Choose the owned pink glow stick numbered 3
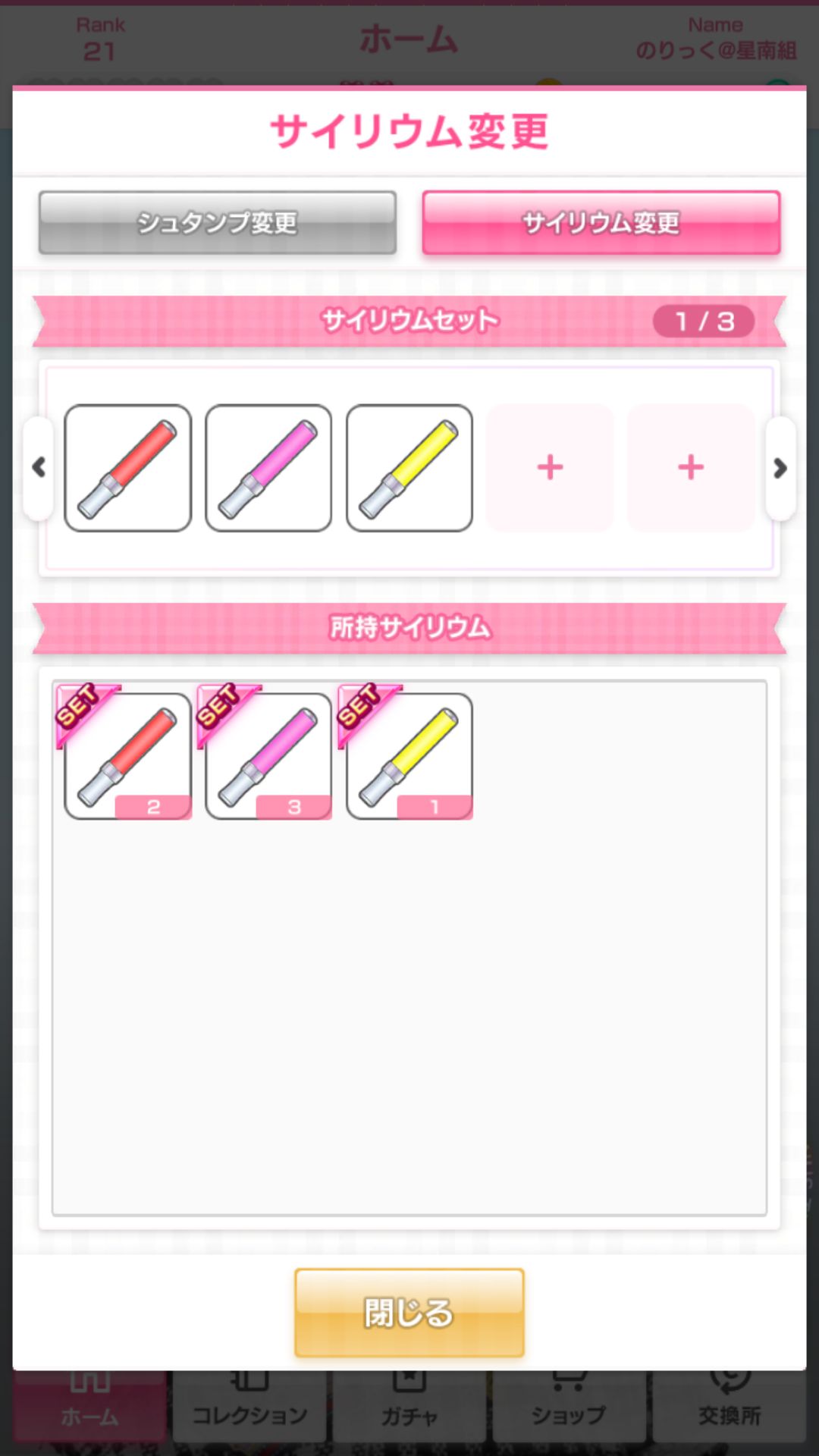 point(268,756)
